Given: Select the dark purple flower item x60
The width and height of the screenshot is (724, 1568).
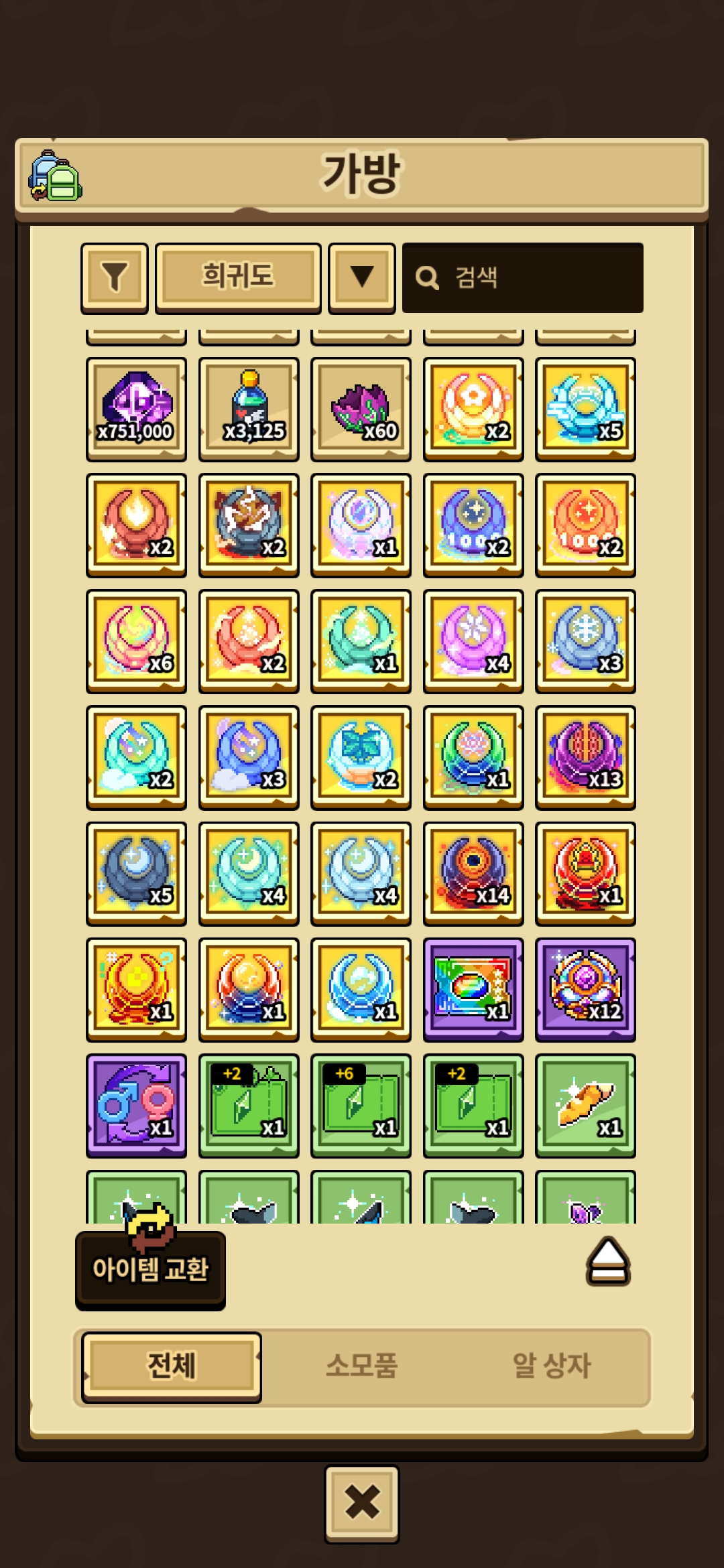Looking at the screenshot, I should [x=361, y=409].
